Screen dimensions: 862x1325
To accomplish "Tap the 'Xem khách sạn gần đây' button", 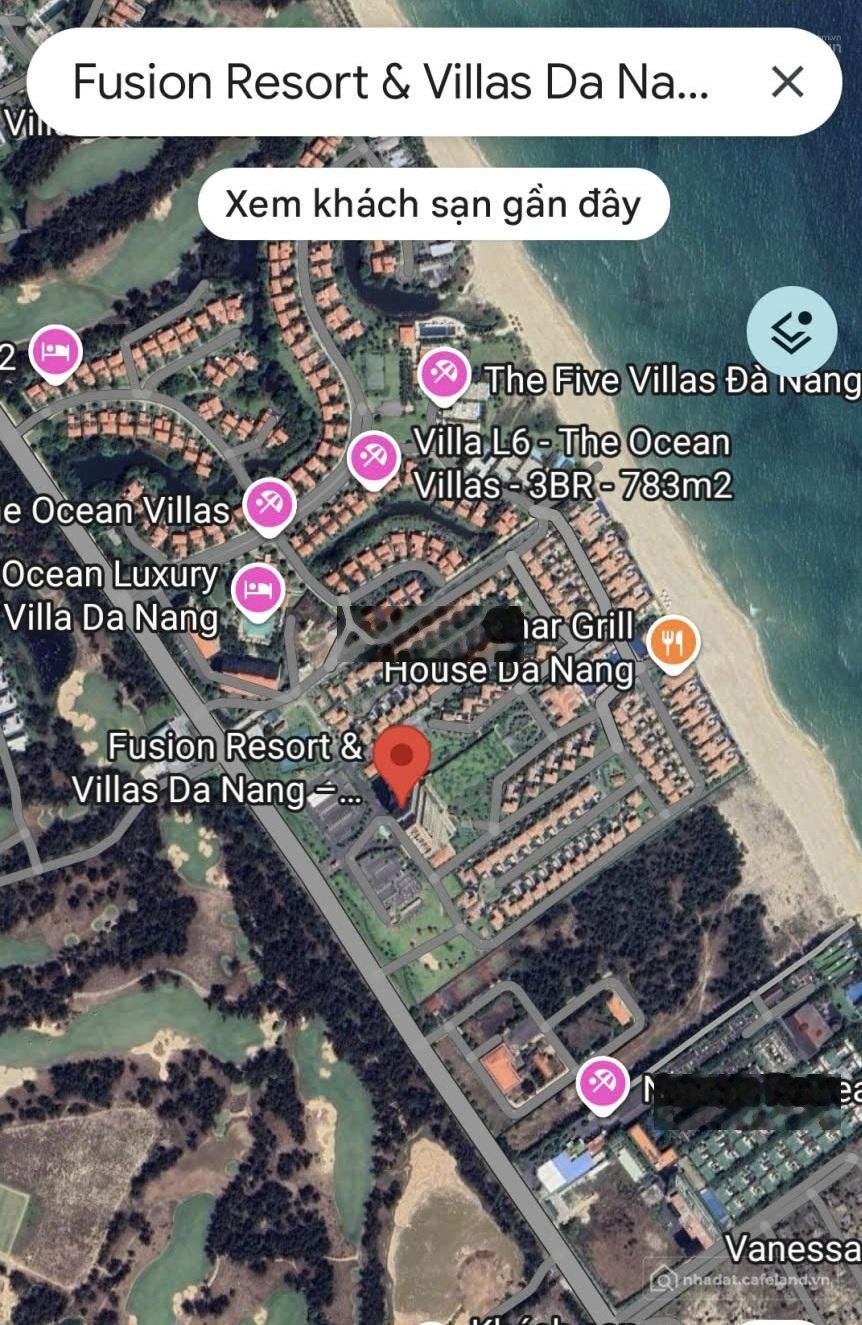I will [x=432, y=203].
